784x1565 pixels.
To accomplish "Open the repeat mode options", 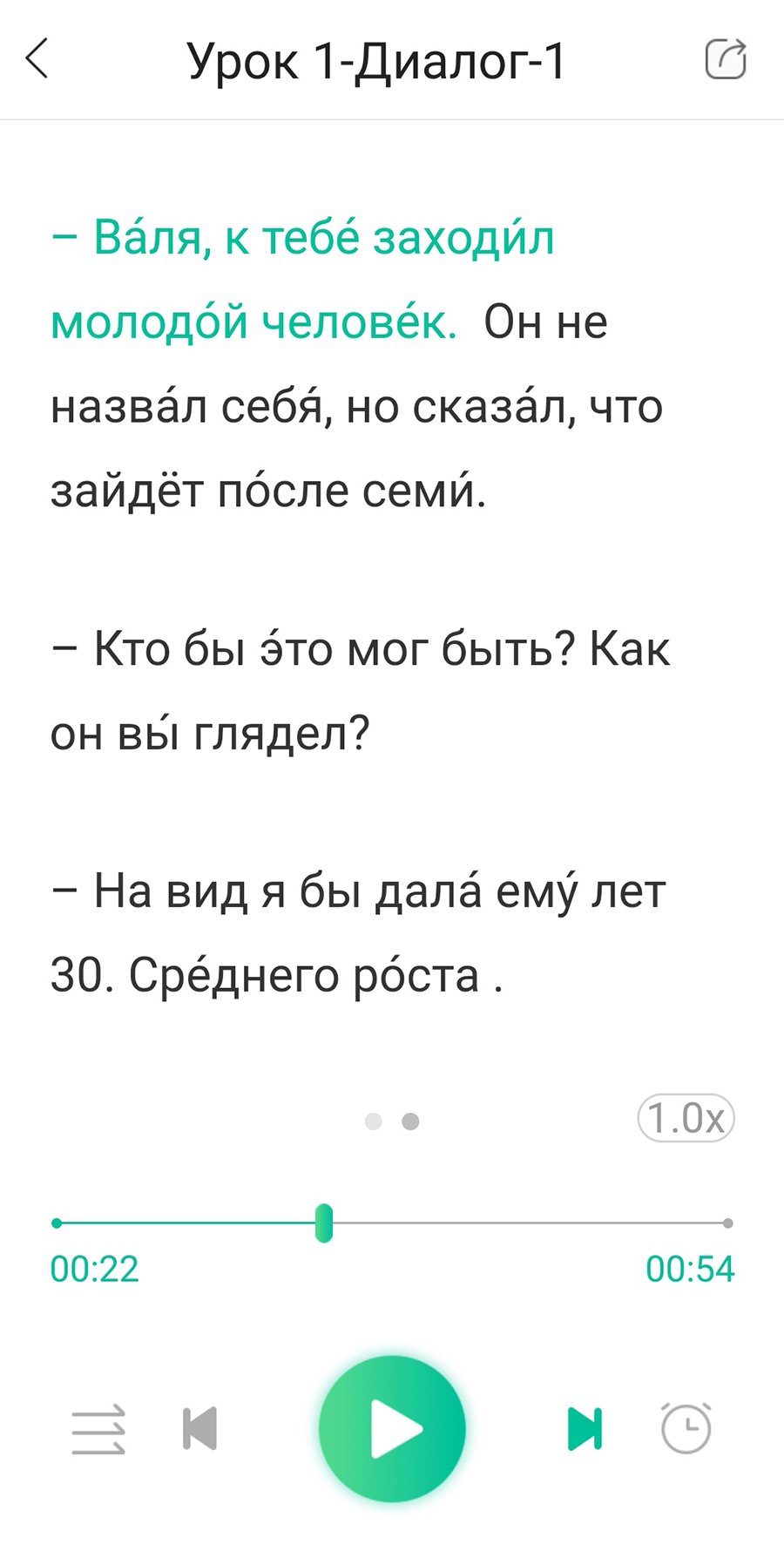I will click(98, 1429).
